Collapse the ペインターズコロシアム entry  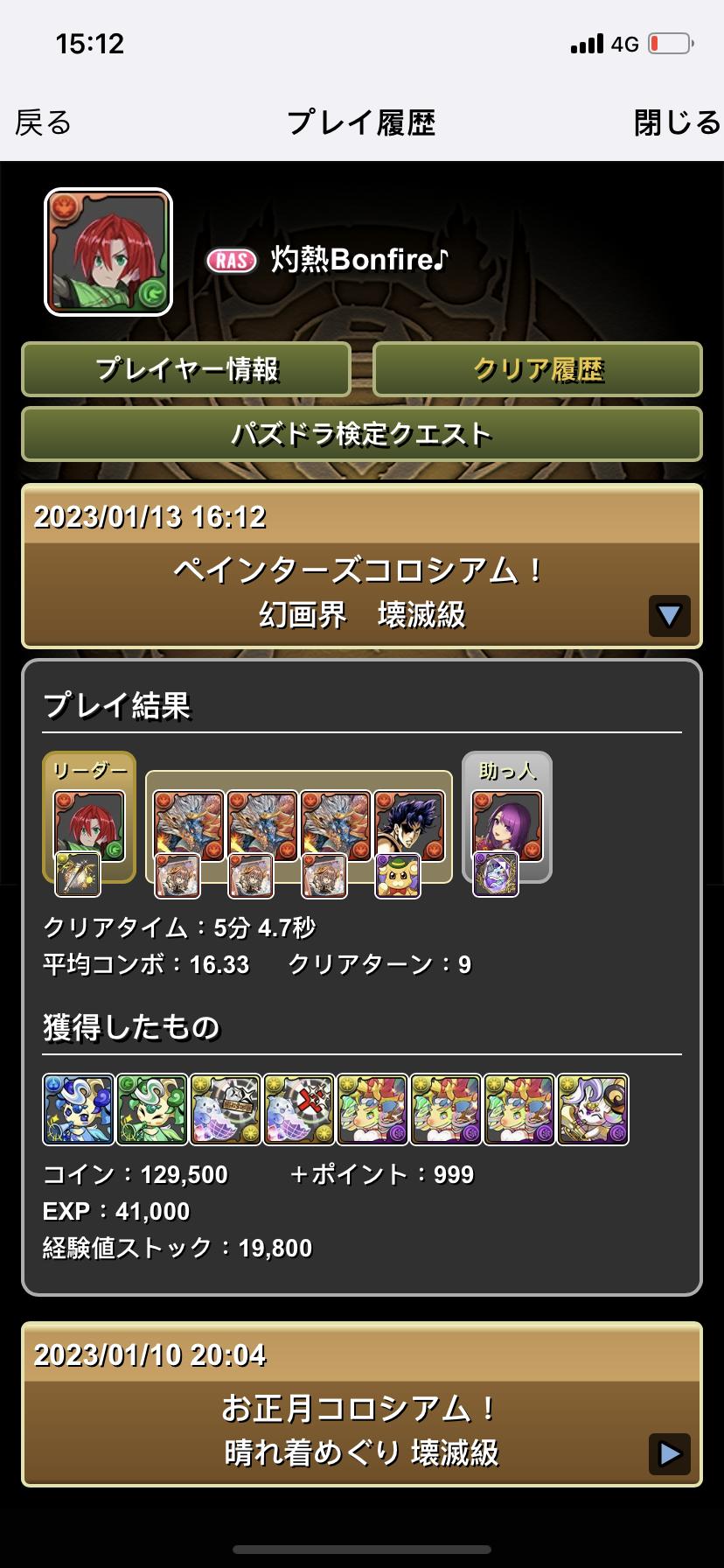pyautogui.click(x=669, y=616)
